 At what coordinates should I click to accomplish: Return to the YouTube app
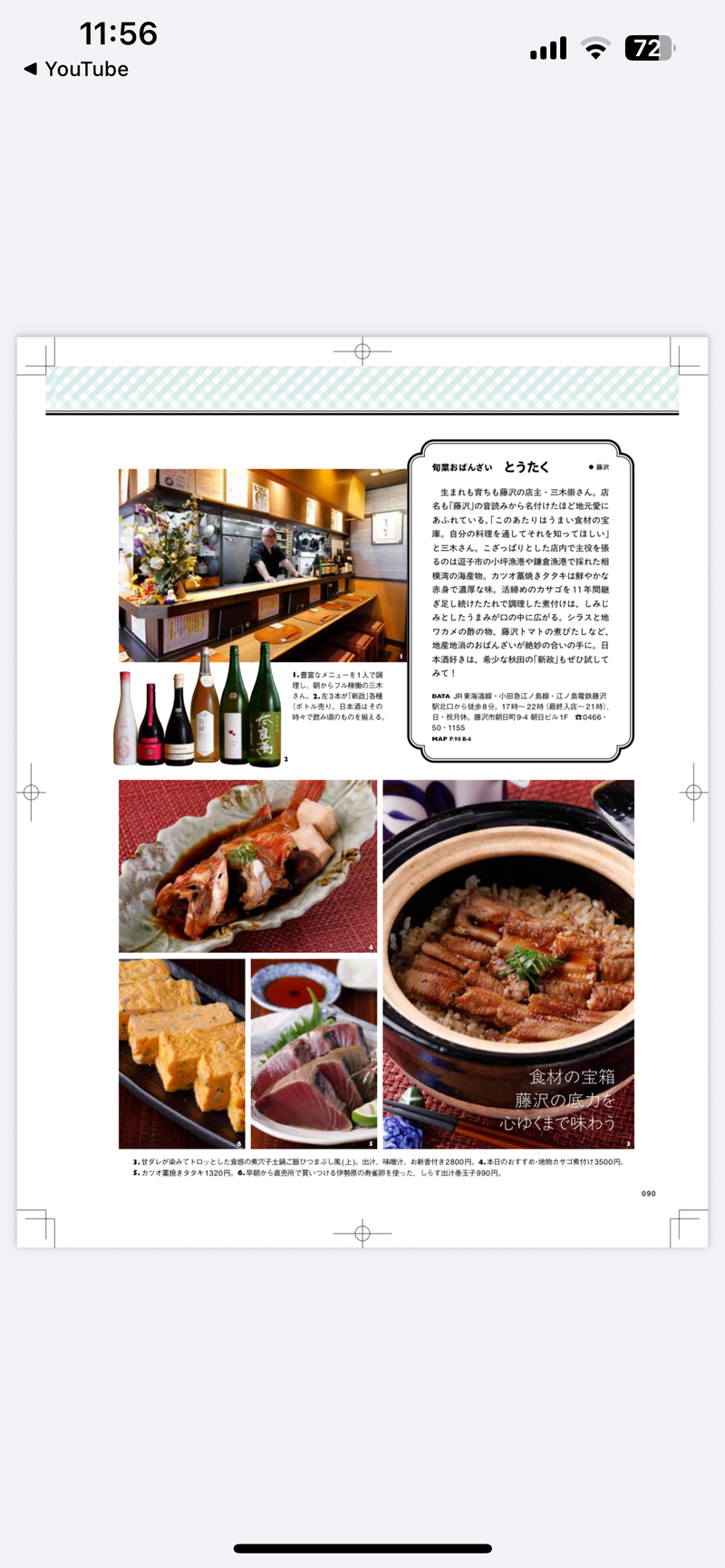[x=75, y=69]
